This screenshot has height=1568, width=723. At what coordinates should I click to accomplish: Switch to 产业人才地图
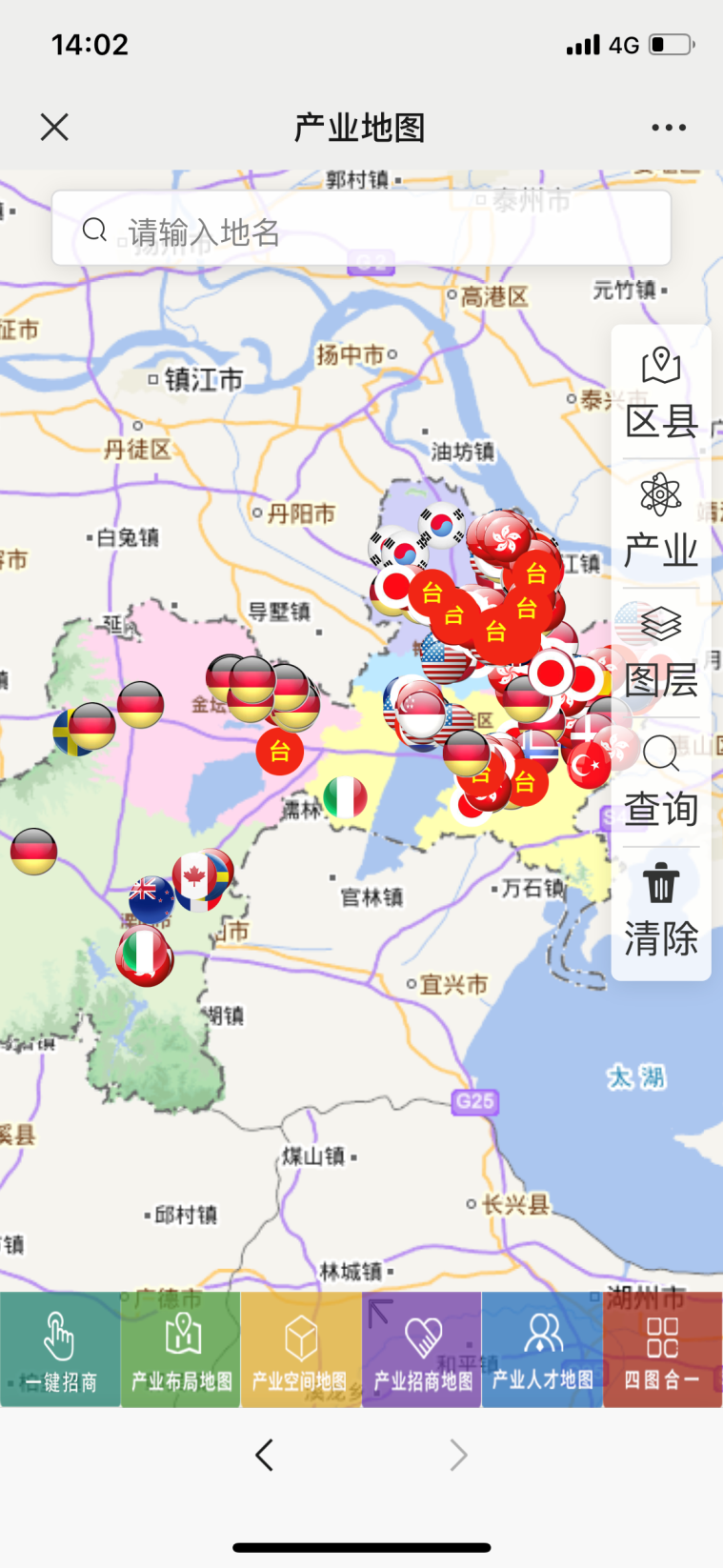(x=542, y=1350)
